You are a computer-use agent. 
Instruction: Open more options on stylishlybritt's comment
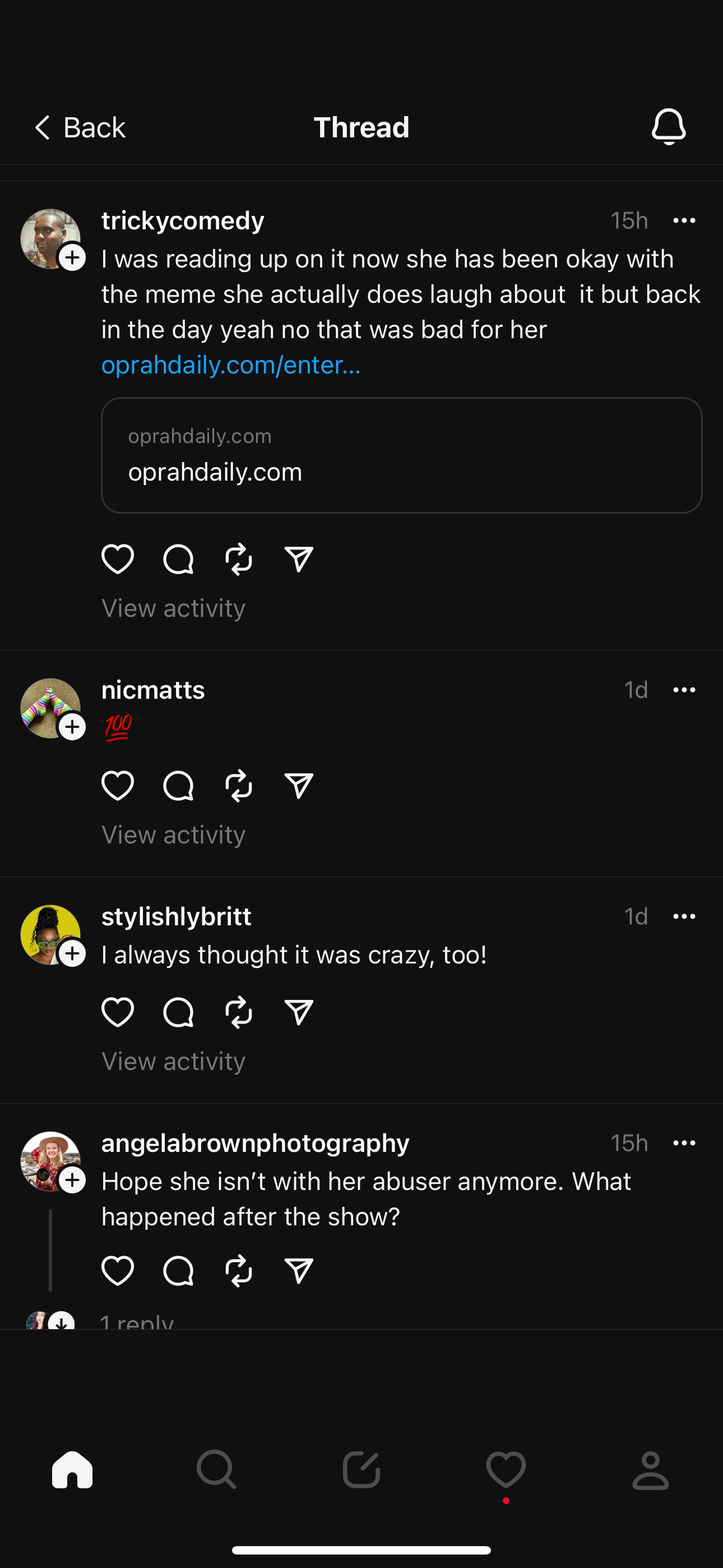684,917
